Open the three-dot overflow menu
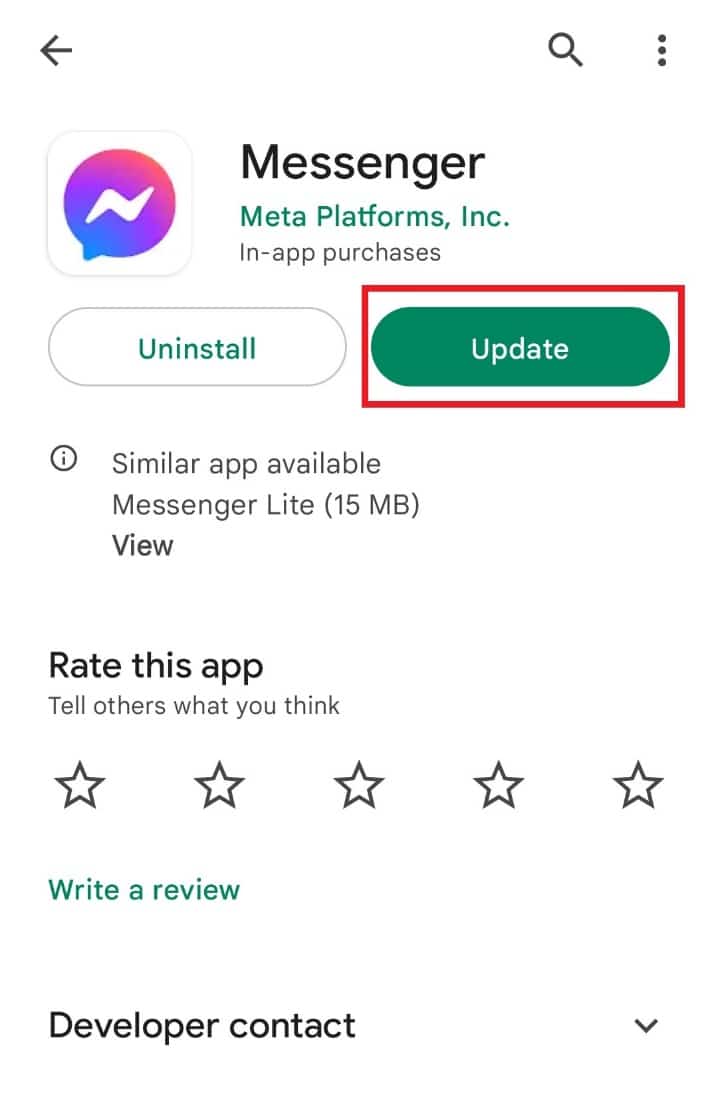718x1099 pixels. point(661,49)
